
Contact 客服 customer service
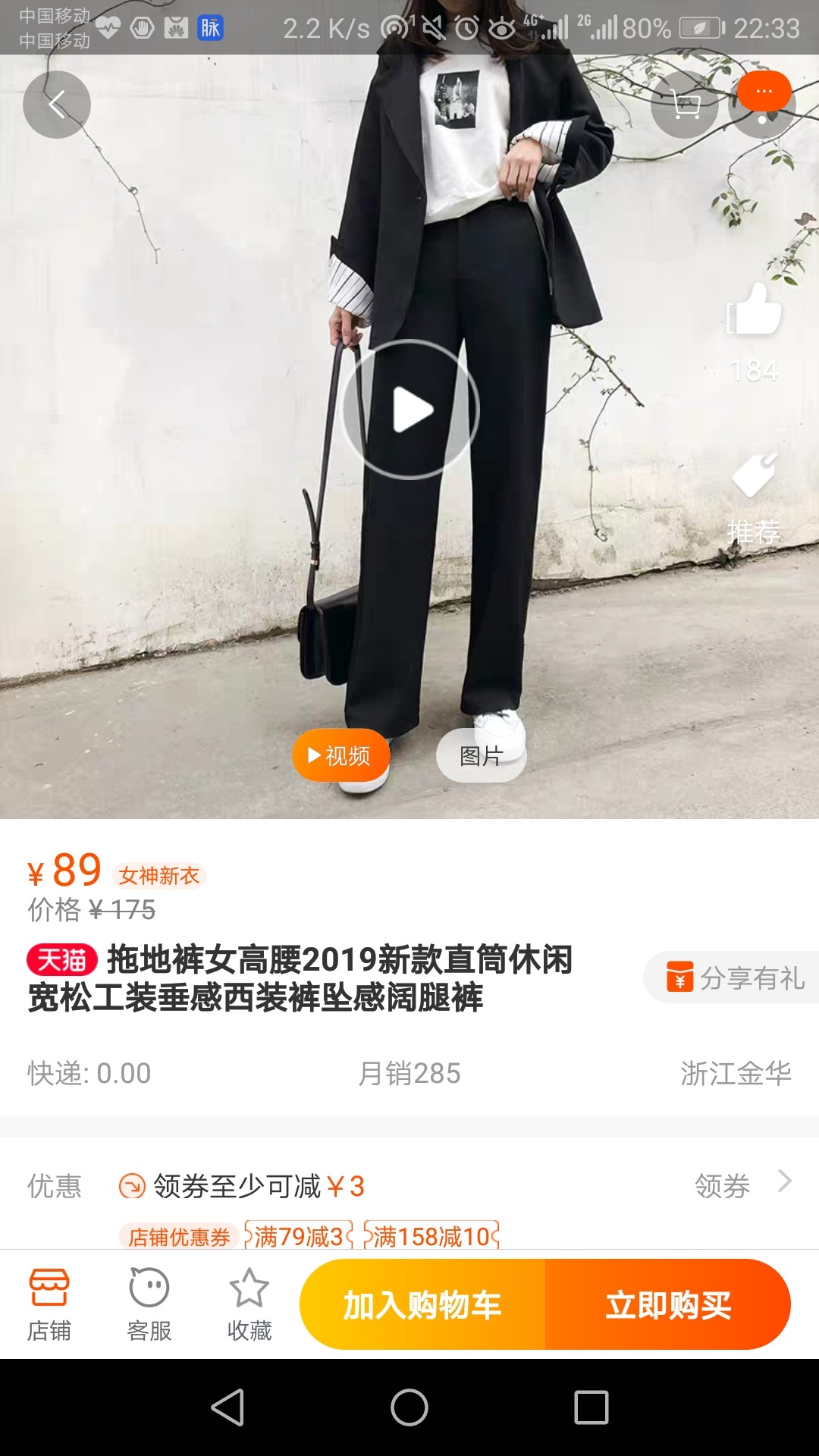point(149,1305)
